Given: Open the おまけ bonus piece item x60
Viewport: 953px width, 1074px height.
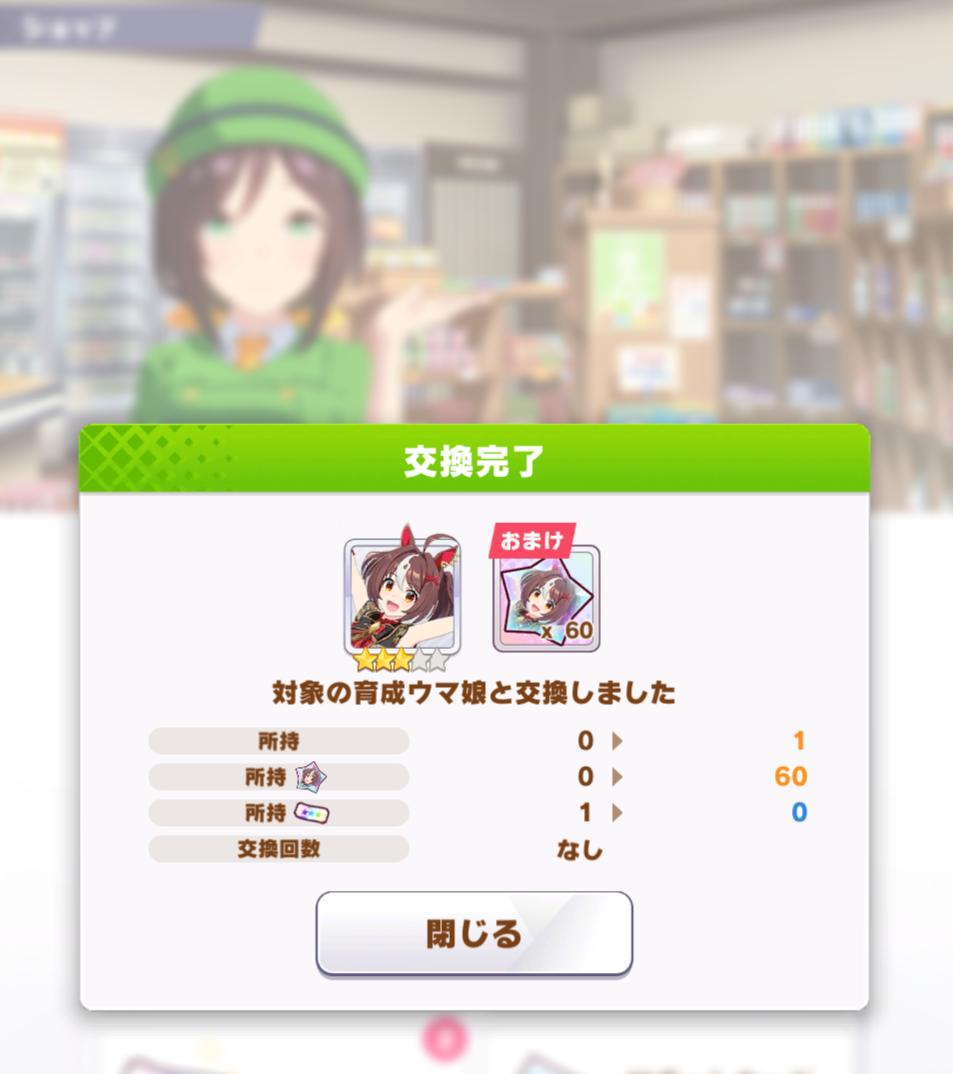Looking at the screenshot, I should click(547, 598).
